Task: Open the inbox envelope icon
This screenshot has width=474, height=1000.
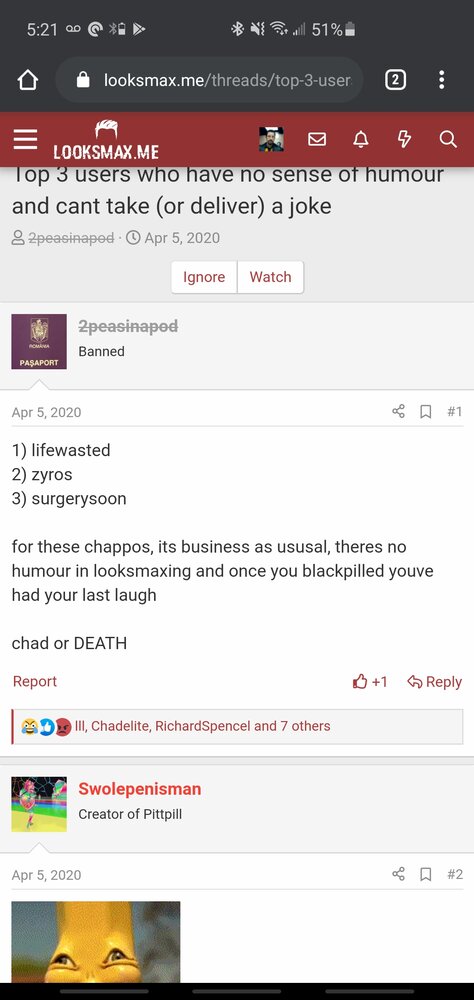Action: (316, 139)
